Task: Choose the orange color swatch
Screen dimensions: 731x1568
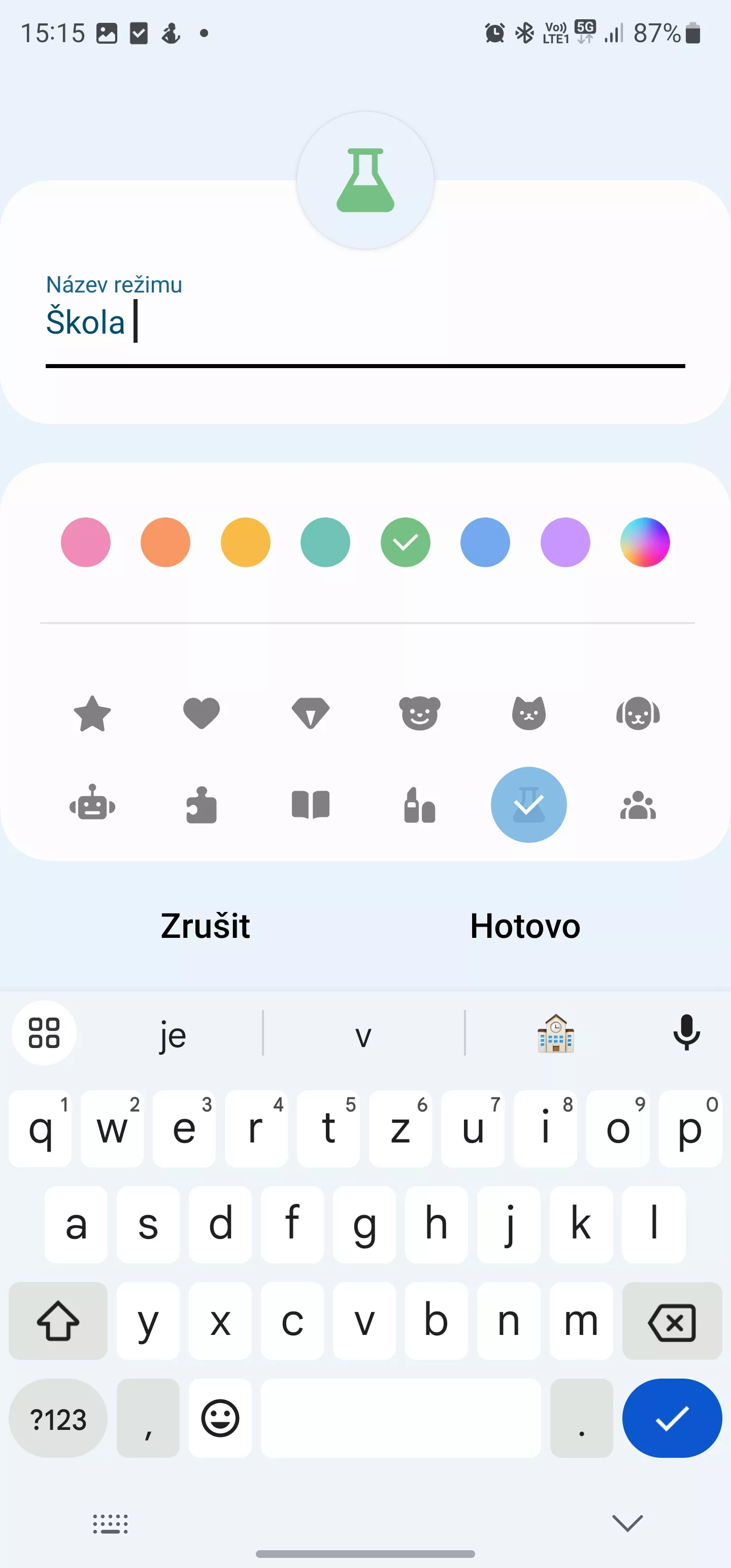Action: click(165, 542)
